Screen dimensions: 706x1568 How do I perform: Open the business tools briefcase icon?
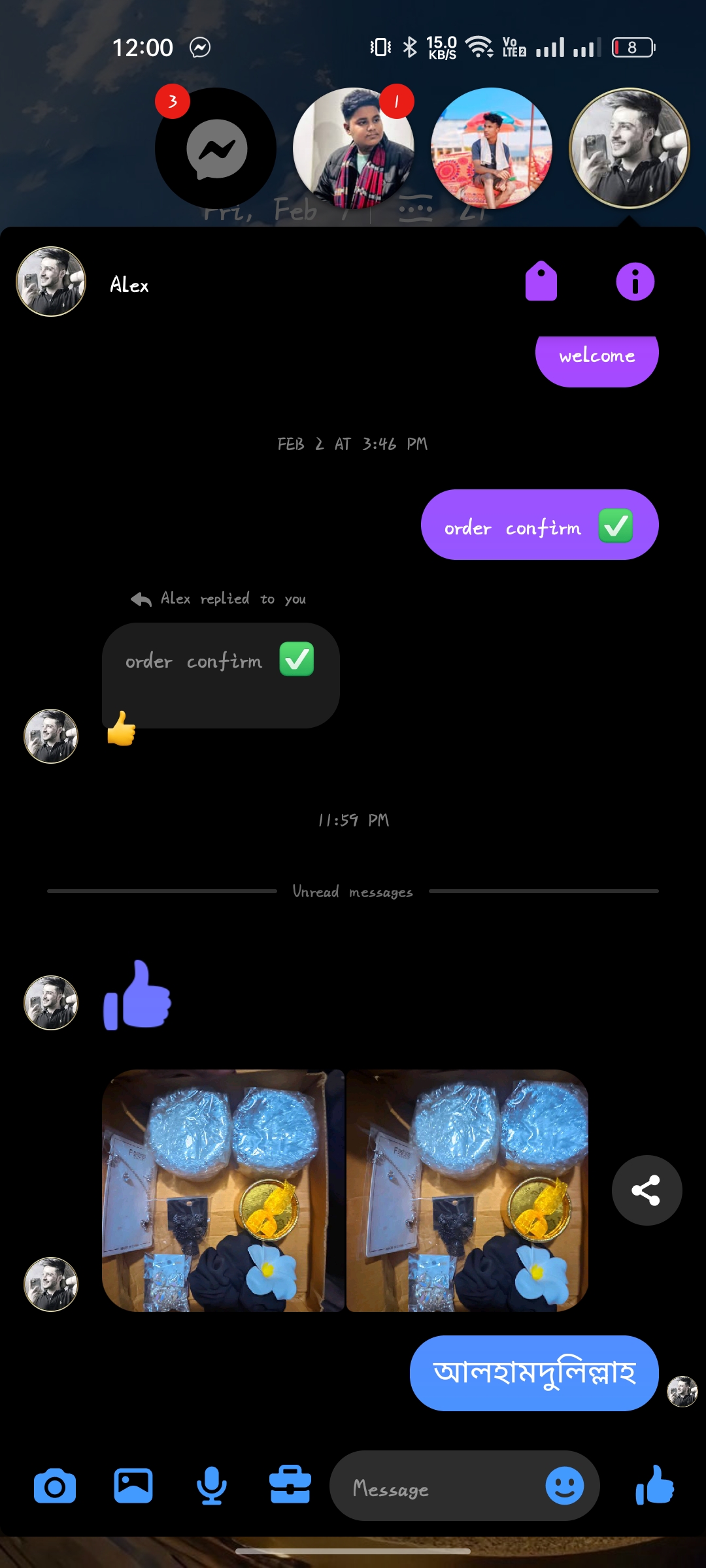click(x=290, y=1486)
